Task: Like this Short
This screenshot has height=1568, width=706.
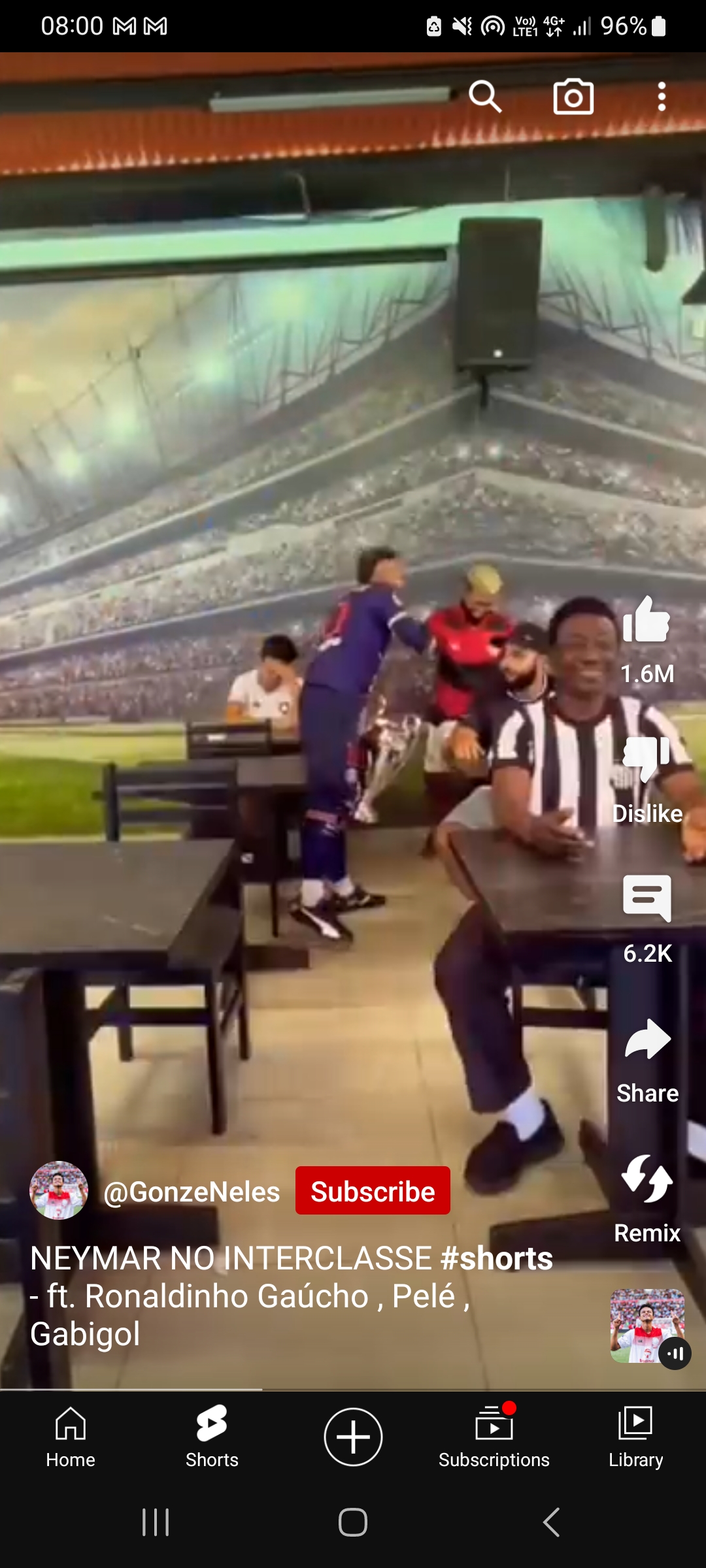Action: pyautogui.click(x=647, y=619)
